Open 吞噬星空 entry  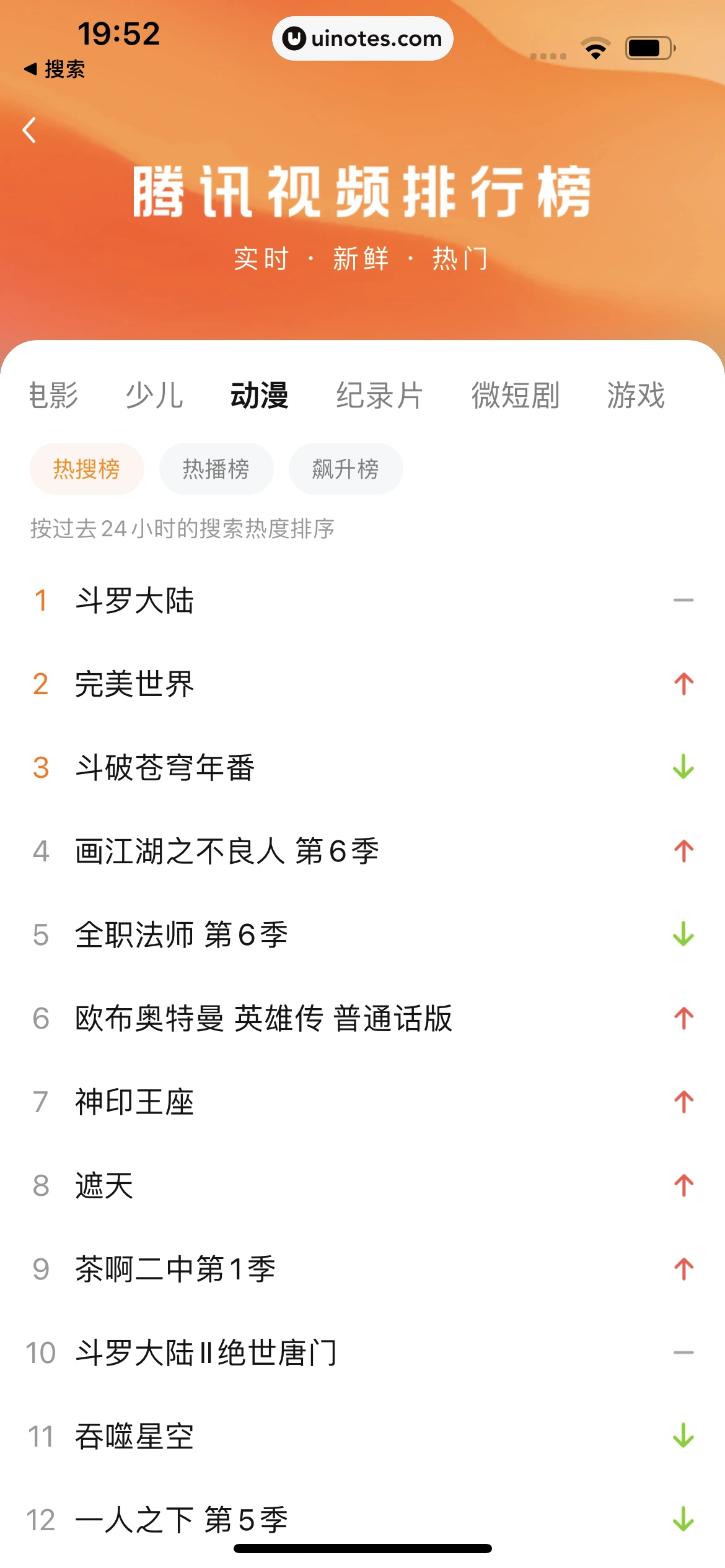tap(135, 1436)
